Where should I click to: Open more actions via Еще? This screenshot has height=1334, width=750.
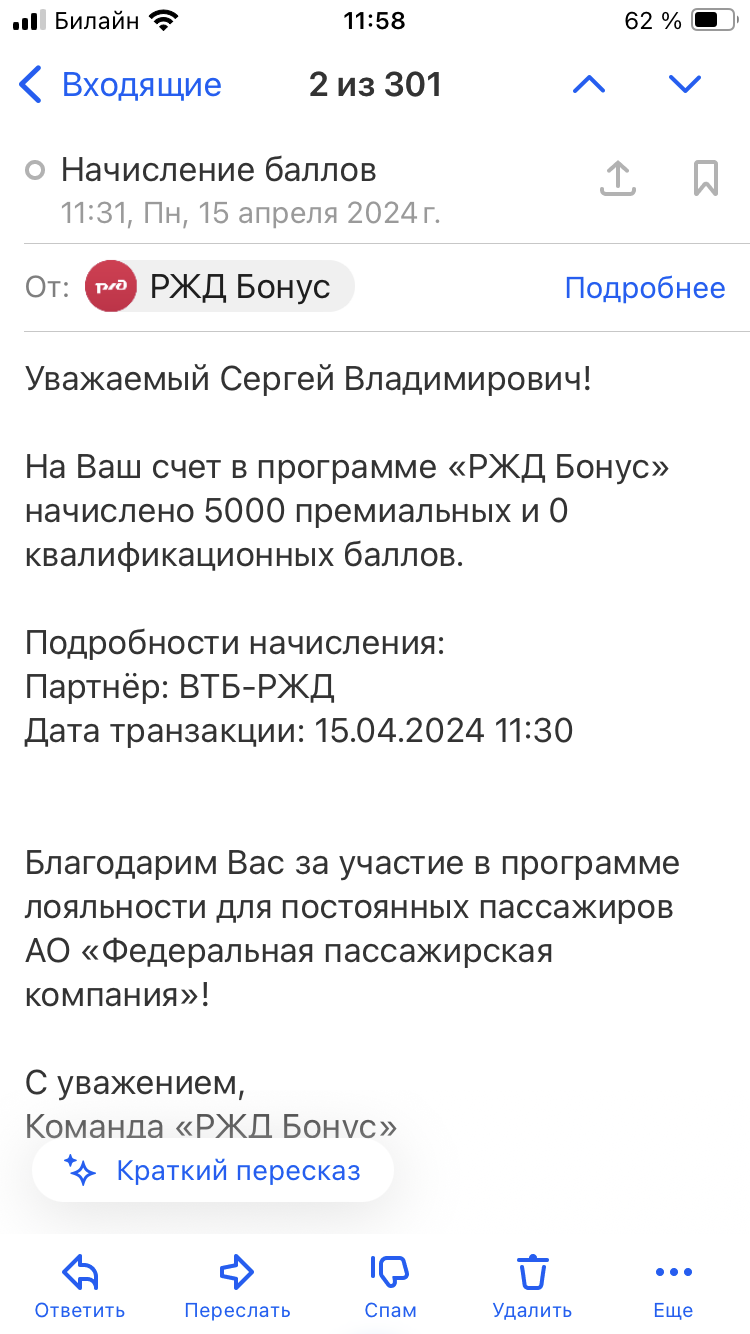coord(673,1286)
